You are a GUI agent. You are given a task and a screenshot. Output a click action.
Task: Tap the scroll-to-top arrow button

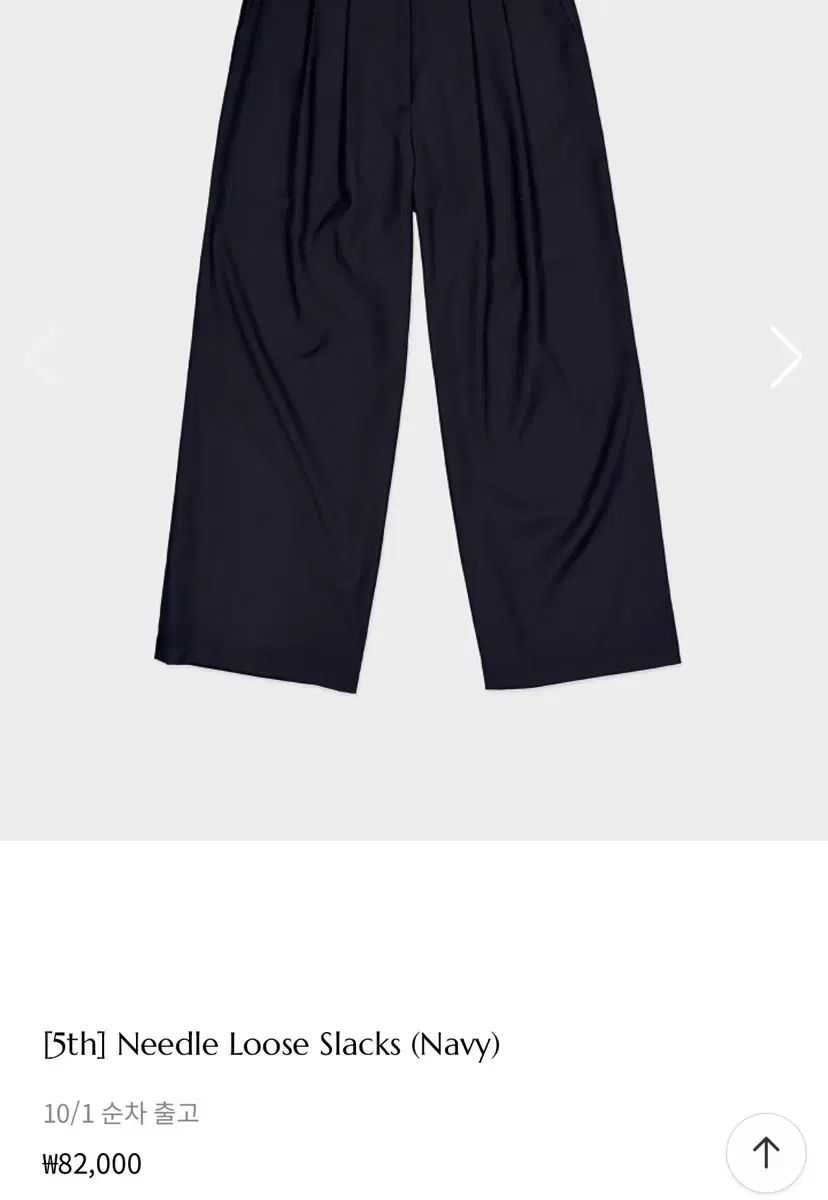pyautogui.click(x=766, y=1152)
